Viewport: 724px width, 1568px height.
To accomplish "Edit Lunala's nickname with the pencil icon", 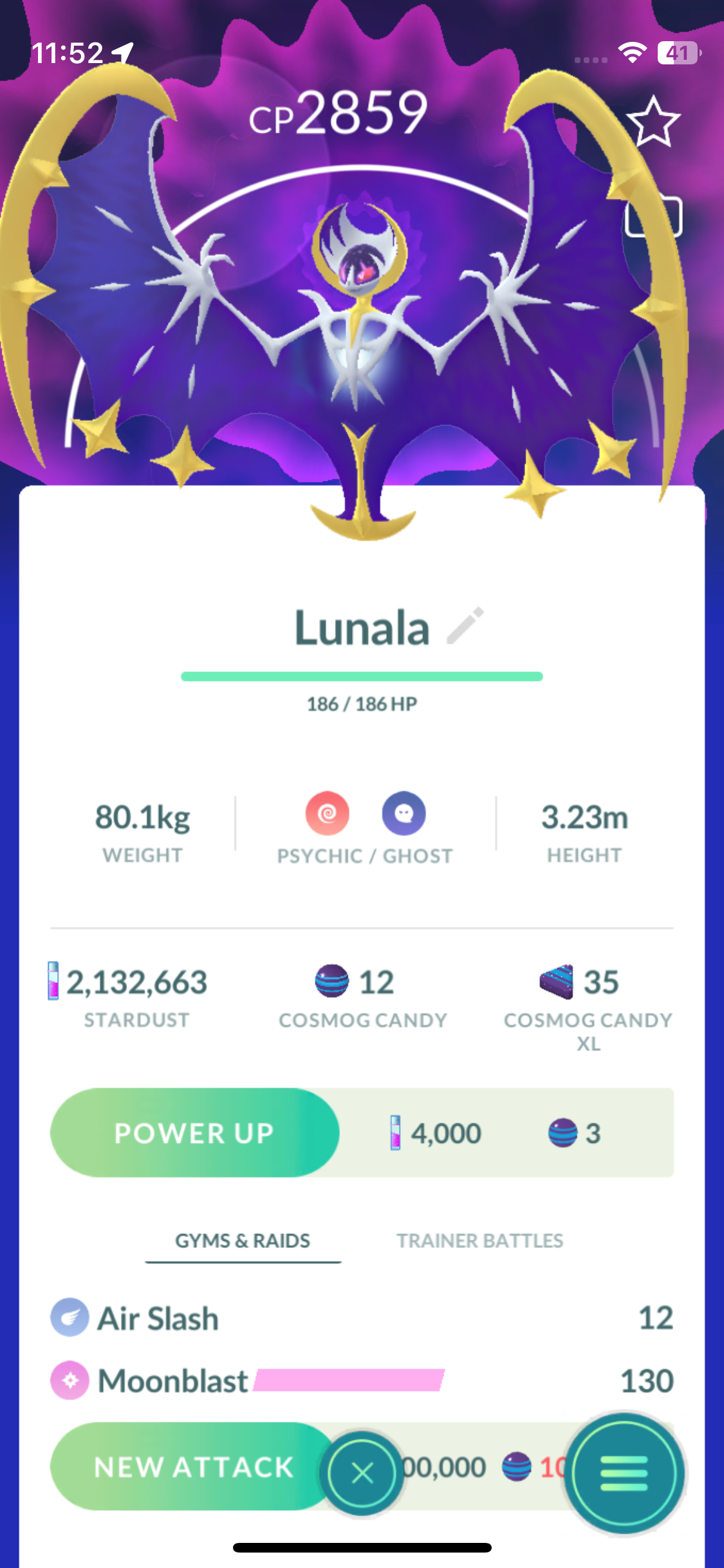I will point(465,626).
